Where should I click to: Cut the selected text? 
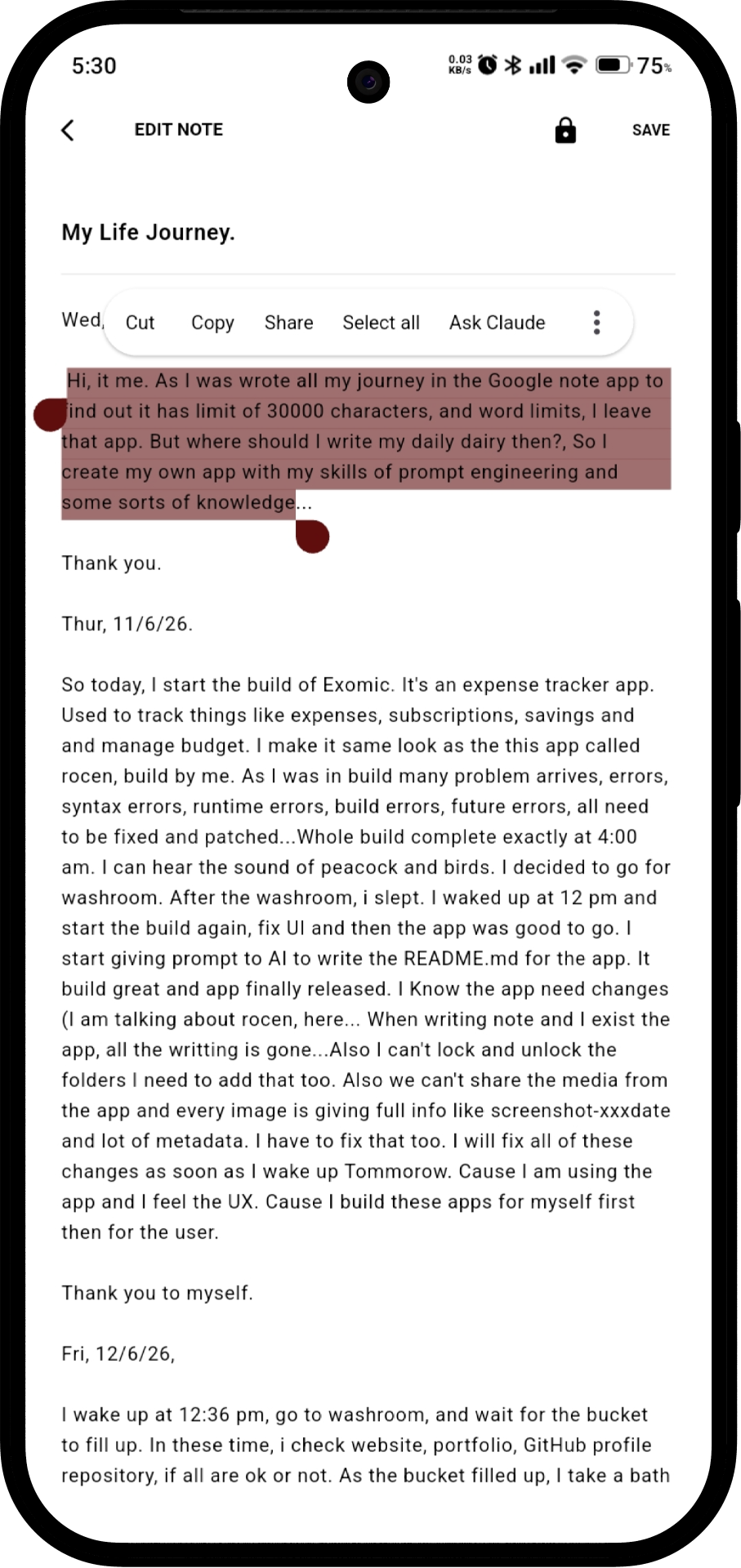pos(140,323)
